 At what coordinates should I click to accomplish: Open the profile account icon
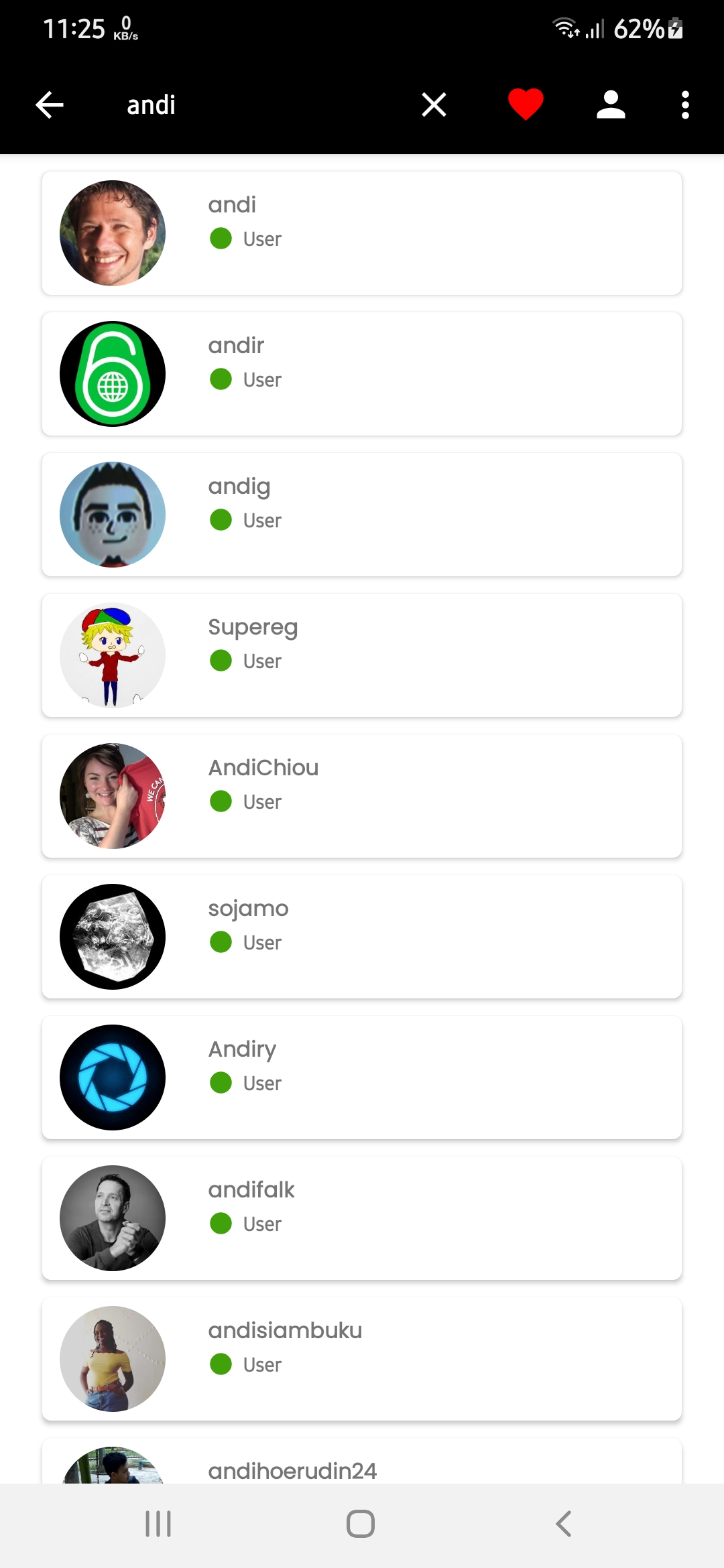[x=610, y=104]
